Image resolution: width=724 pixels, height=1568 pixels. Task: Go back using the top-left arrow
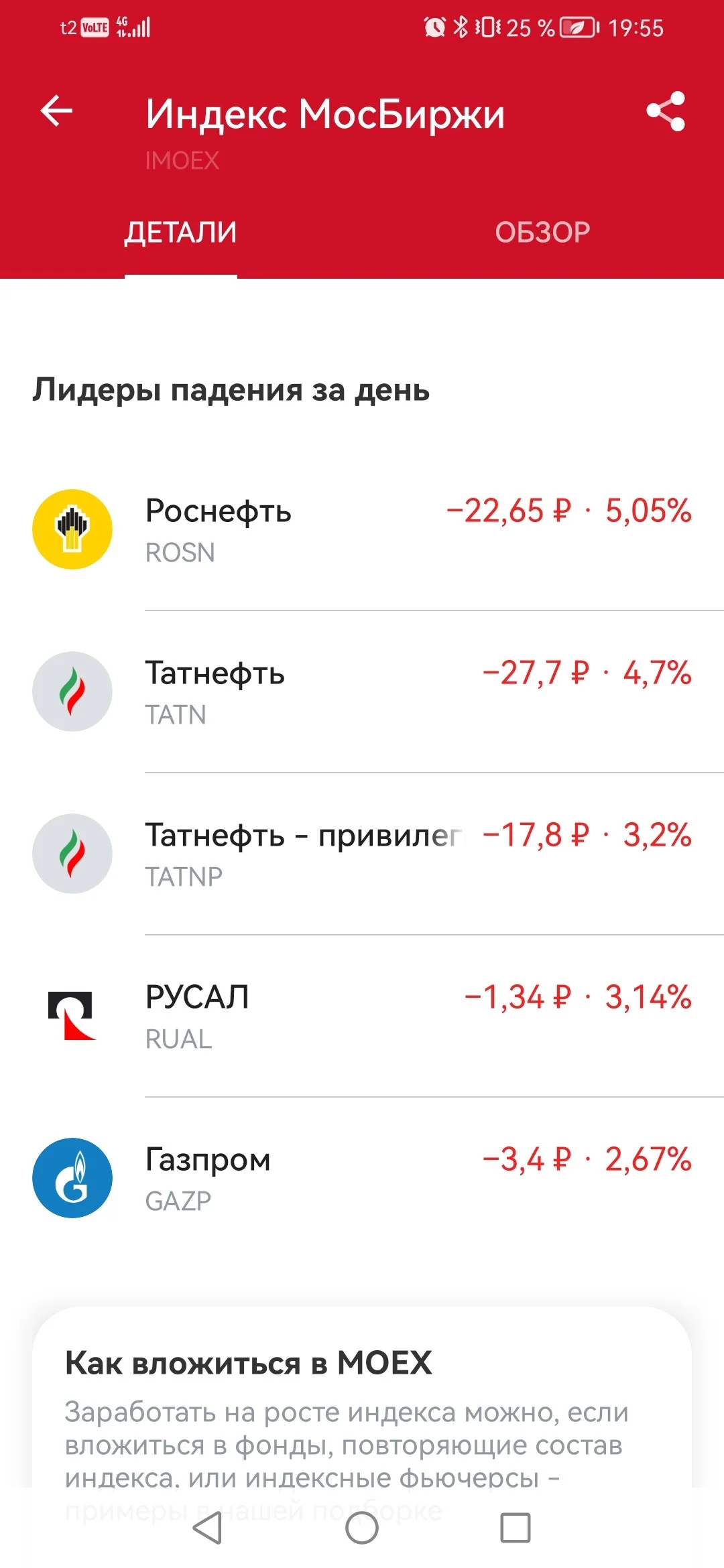[x=56, y=111]
